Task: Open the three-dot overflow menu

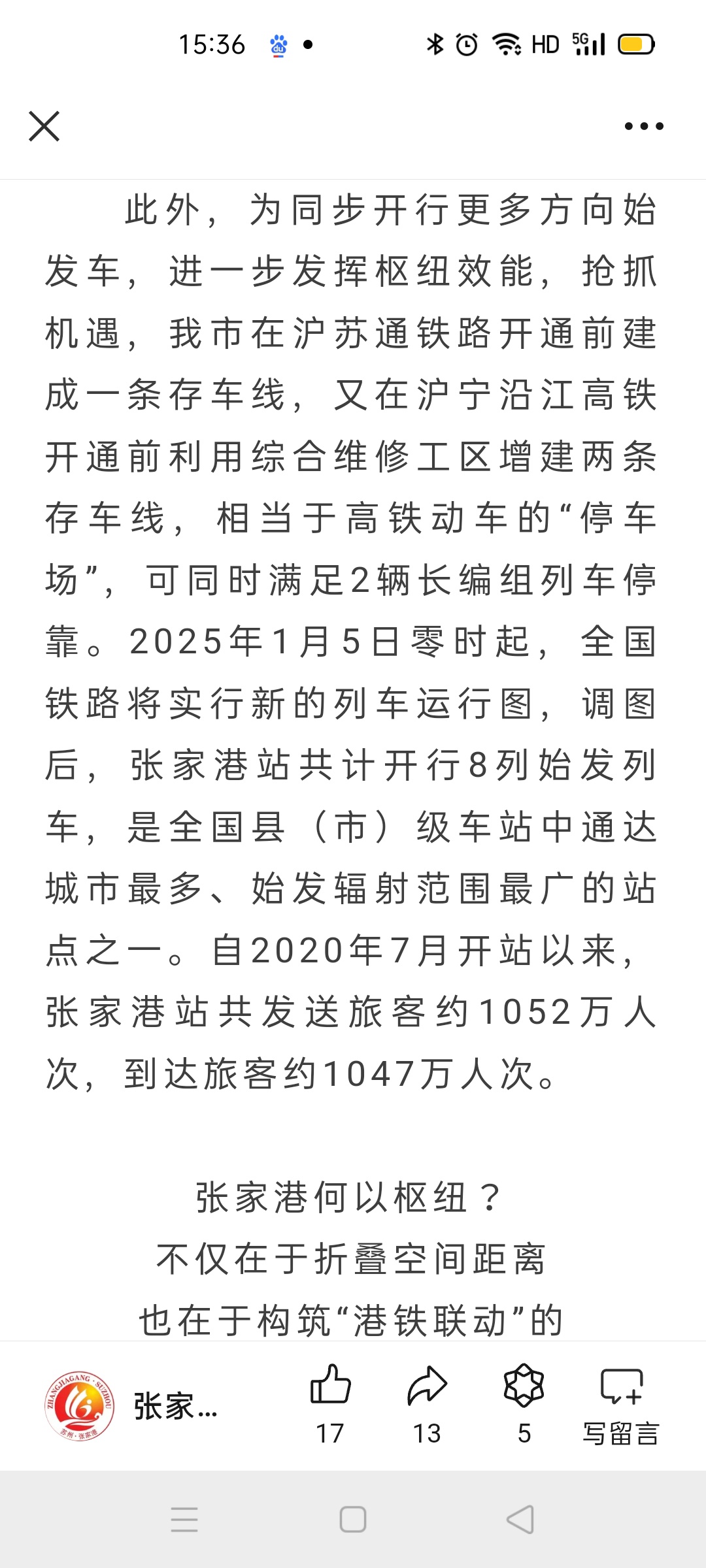Action: tap(644, 126)
